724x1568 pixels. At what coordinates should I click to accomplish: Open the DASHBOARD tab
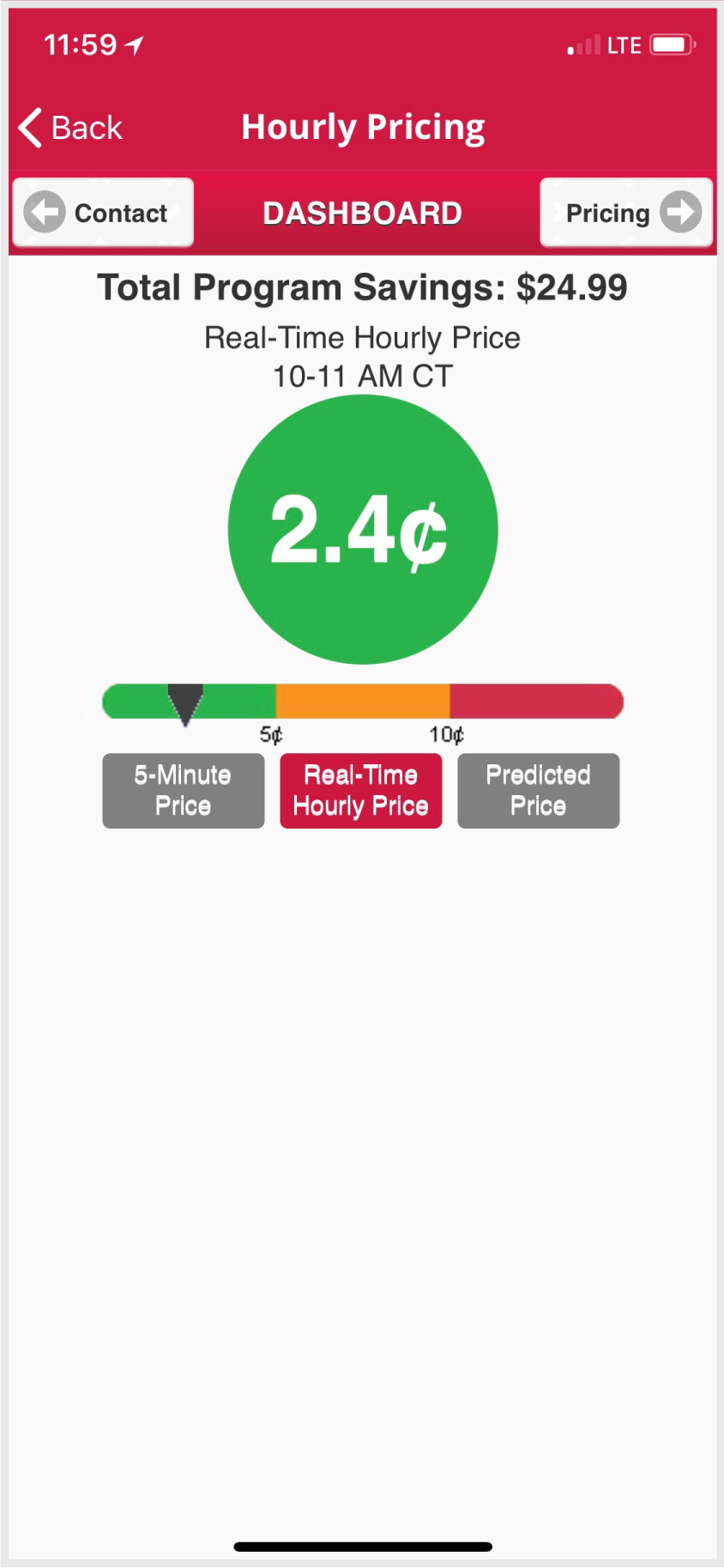(x=362, y=213)
